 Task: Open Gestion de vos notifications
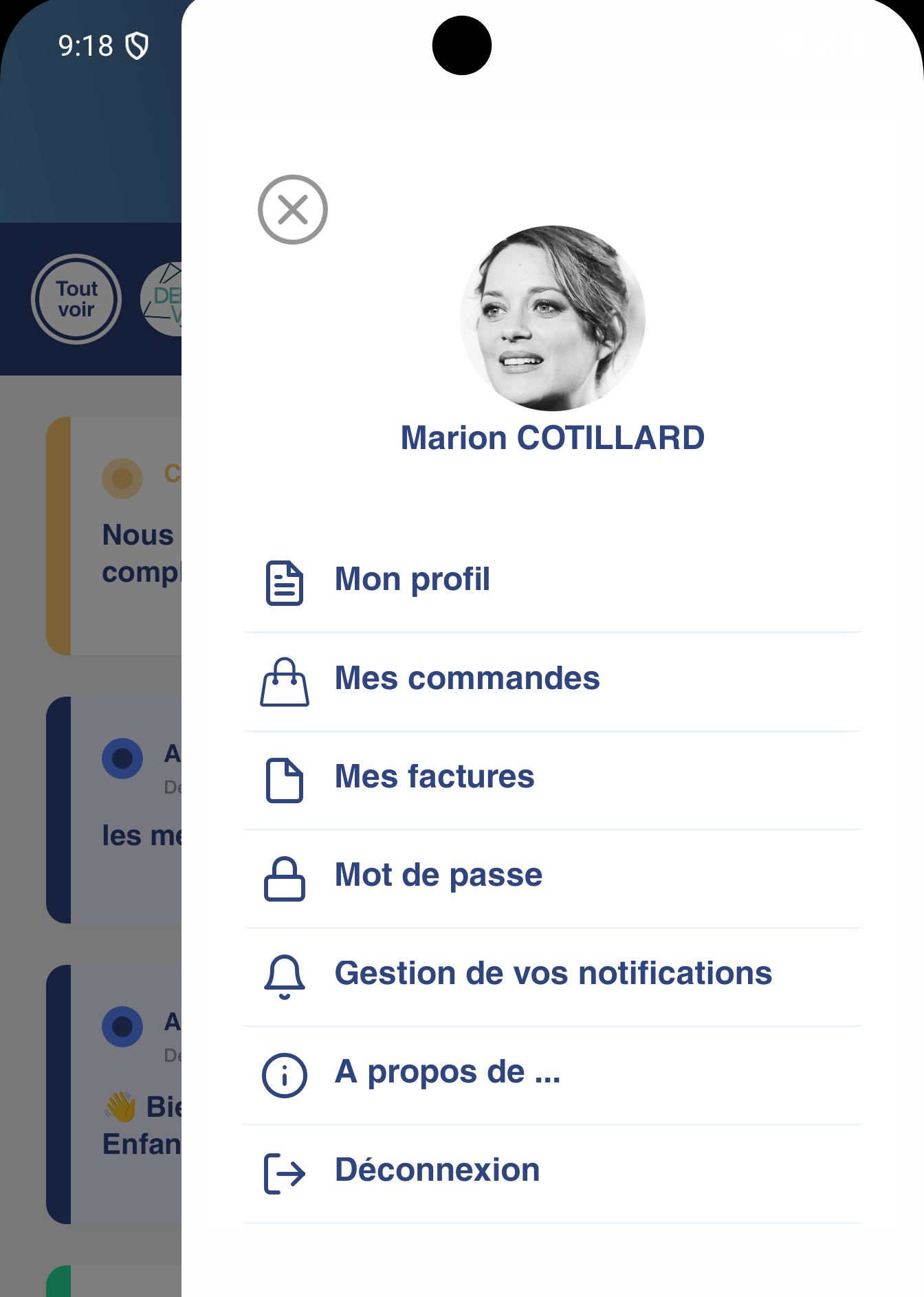coord(553,974)
